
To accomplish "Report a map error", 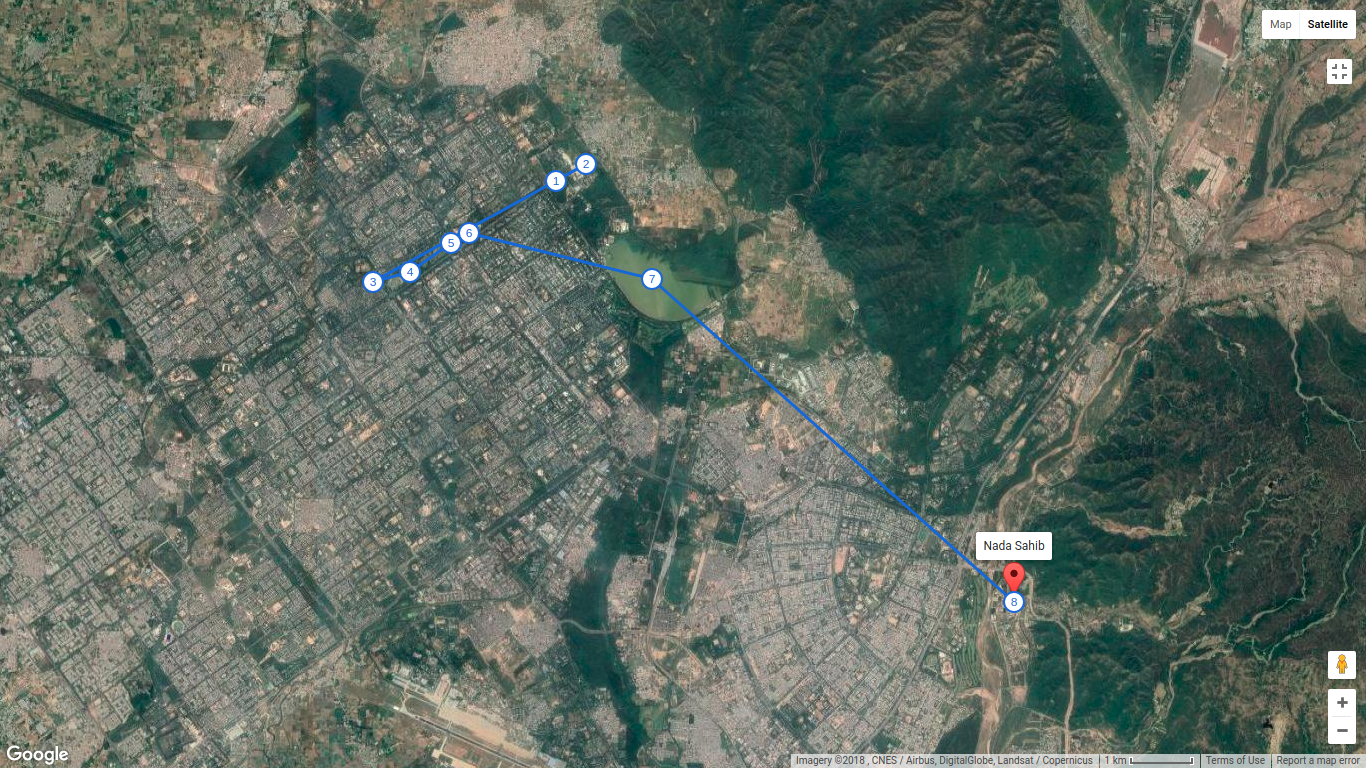I will [x=1318, y=761].
